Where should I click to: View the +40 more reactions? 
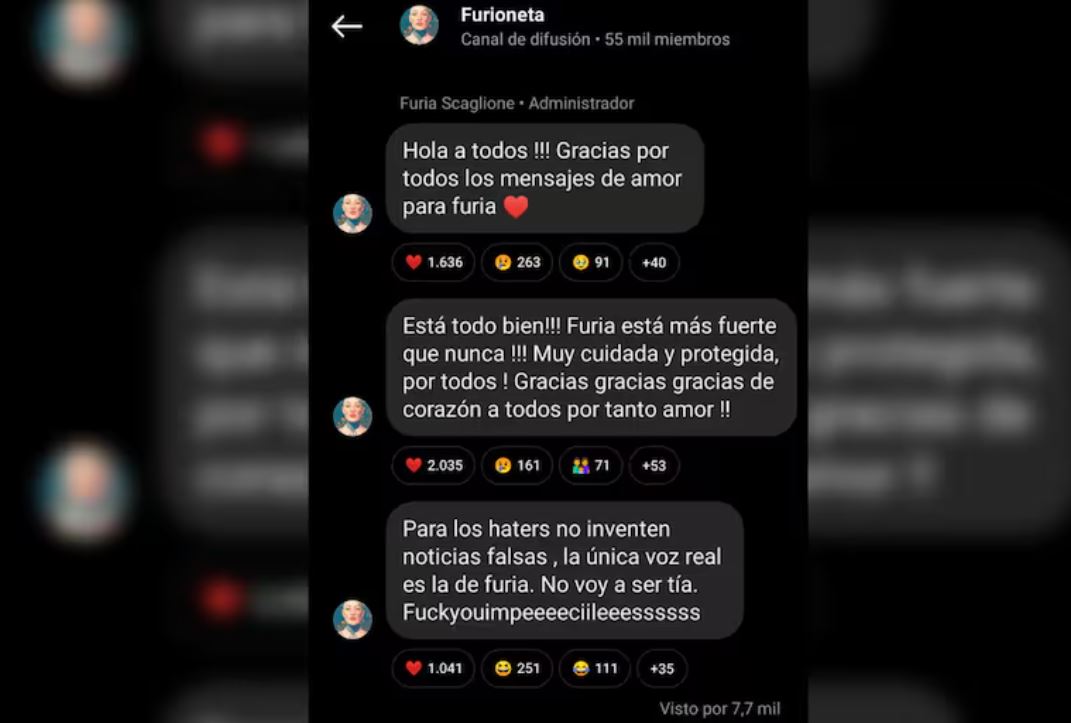coord(654,263)
